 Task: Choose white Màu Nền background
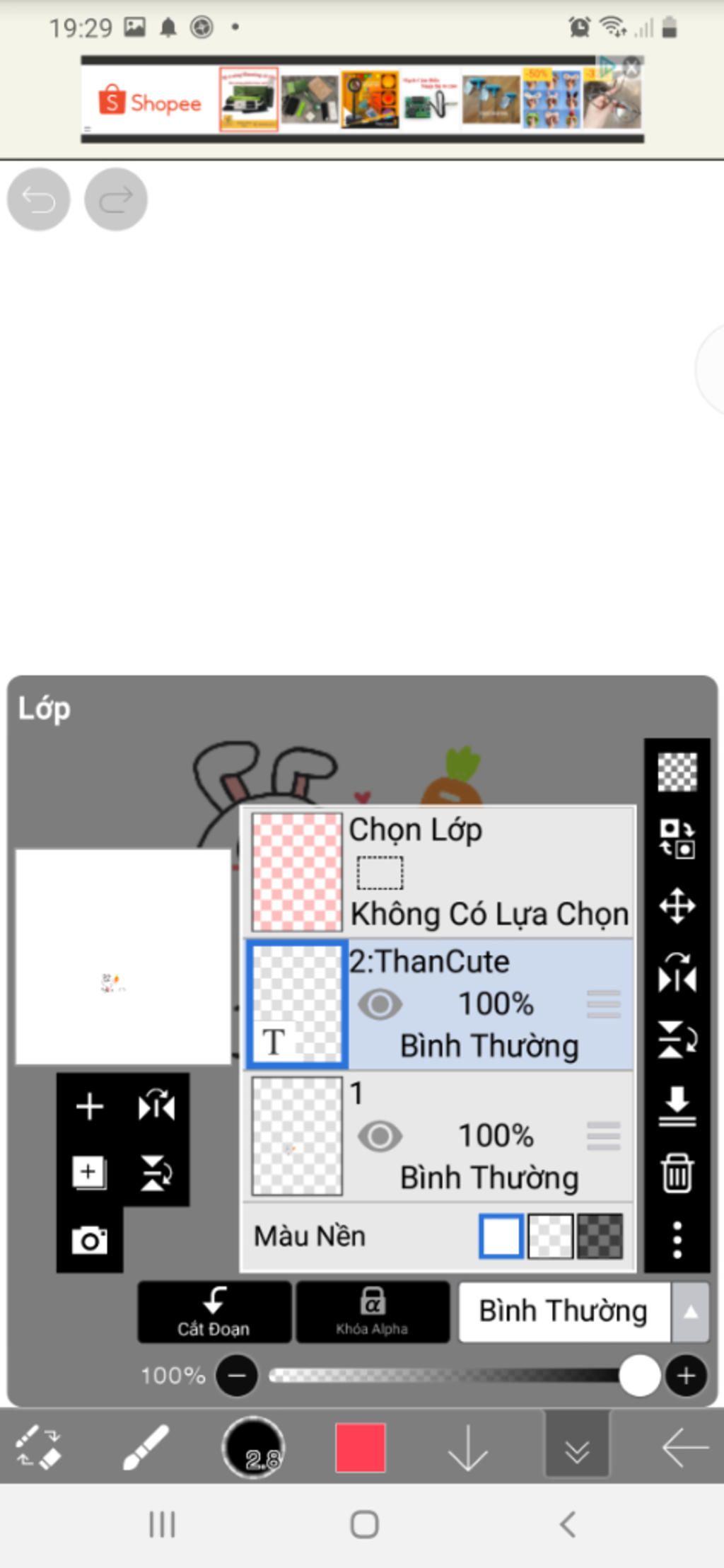(501, 1236)
